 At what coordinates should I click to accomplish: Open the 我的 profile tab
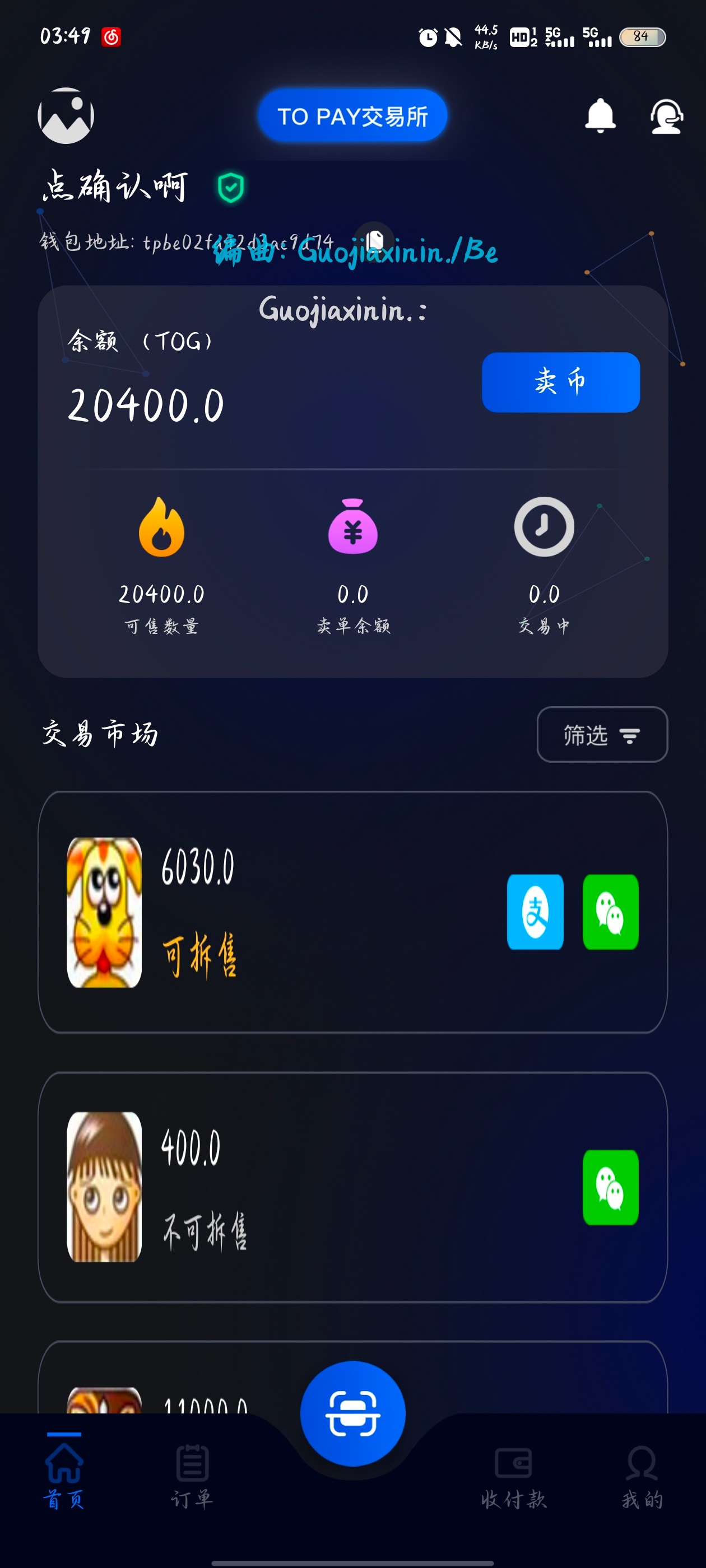pyautogui.click(x=642, y=1475)
